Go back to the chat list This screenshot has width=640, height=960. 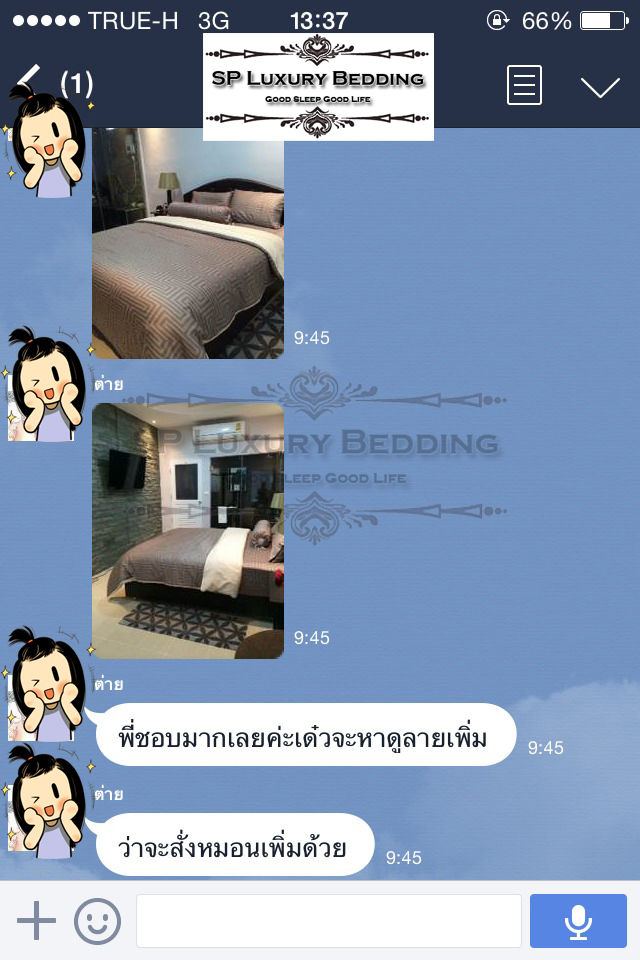tap(30, 80)
